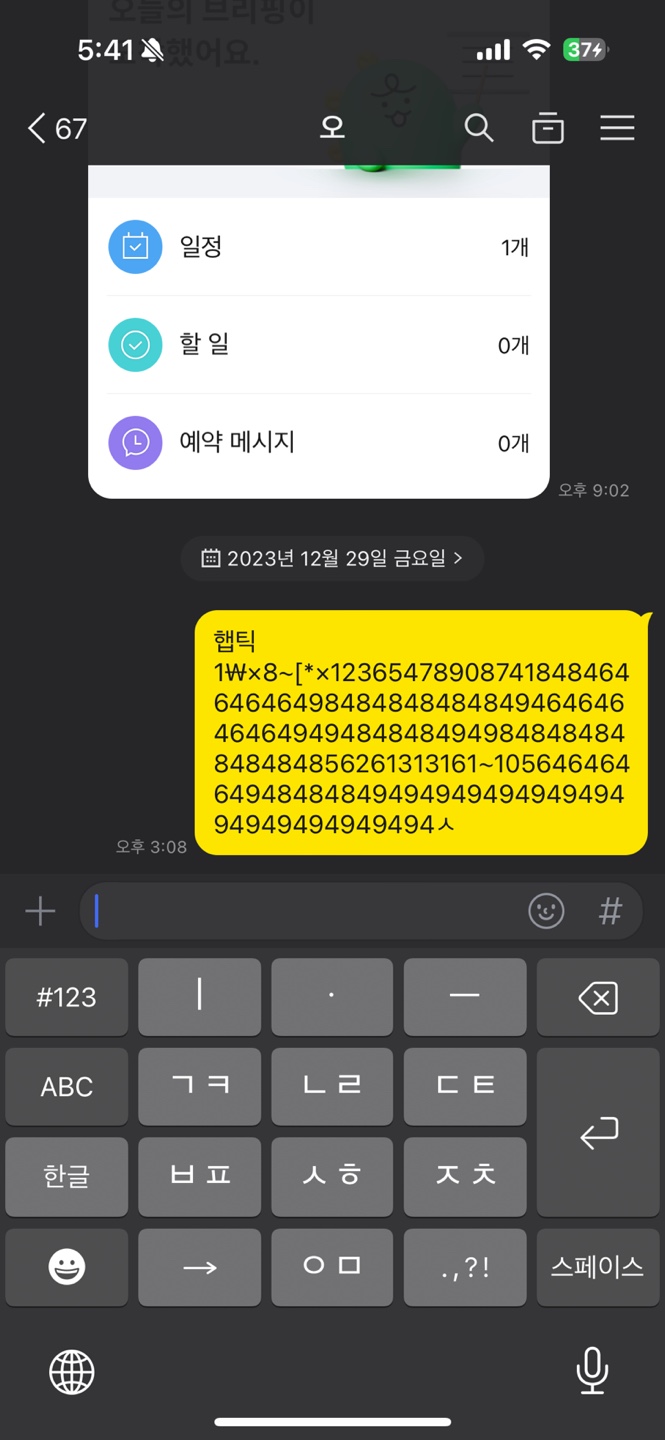Open the chat drawer box icon
The height and width of the screenshot is (1440, 665).
pos(547,128)
